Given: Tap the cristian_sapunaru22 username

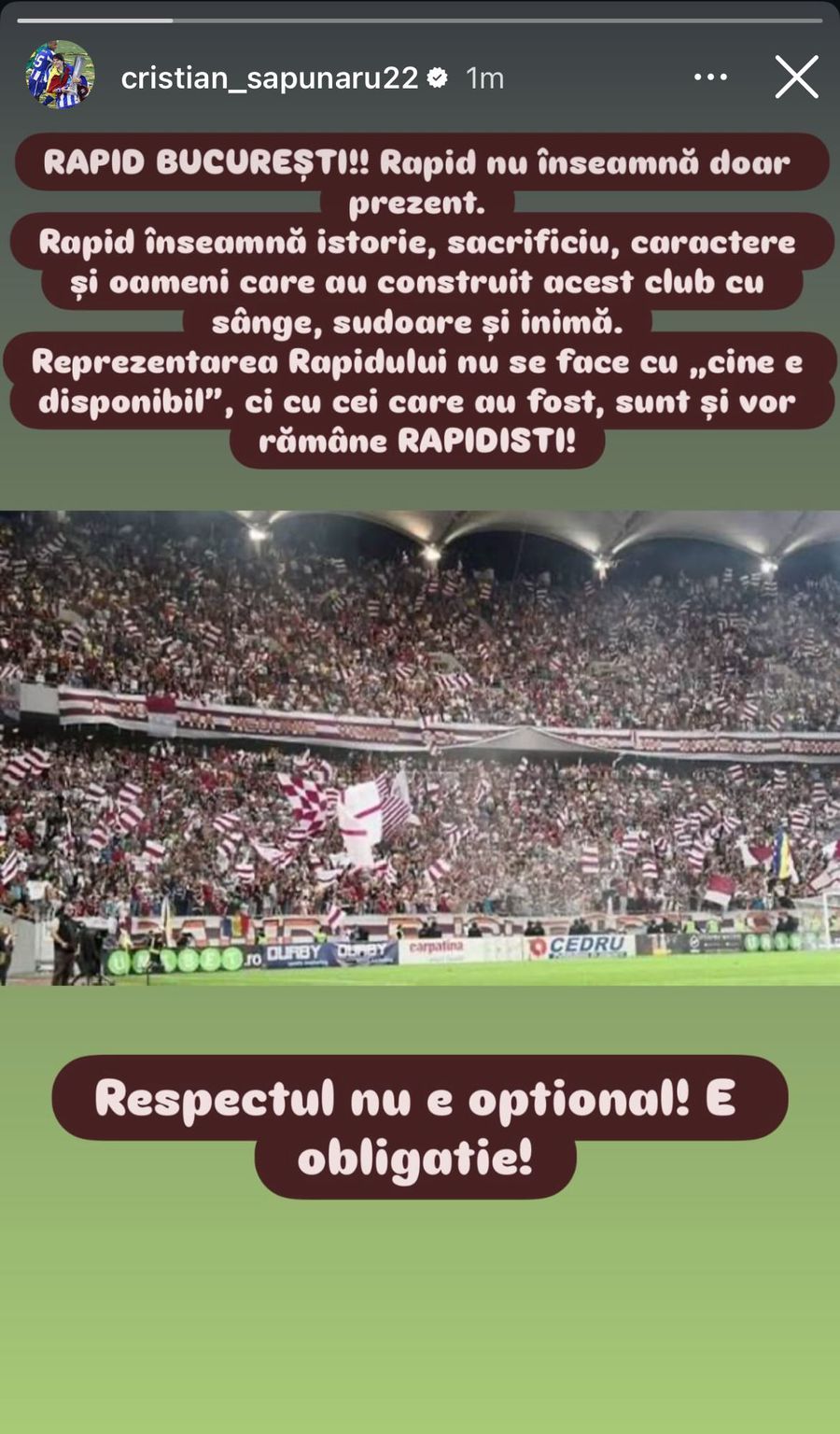Looking at the screenshot, I should (x=269, y=78).
